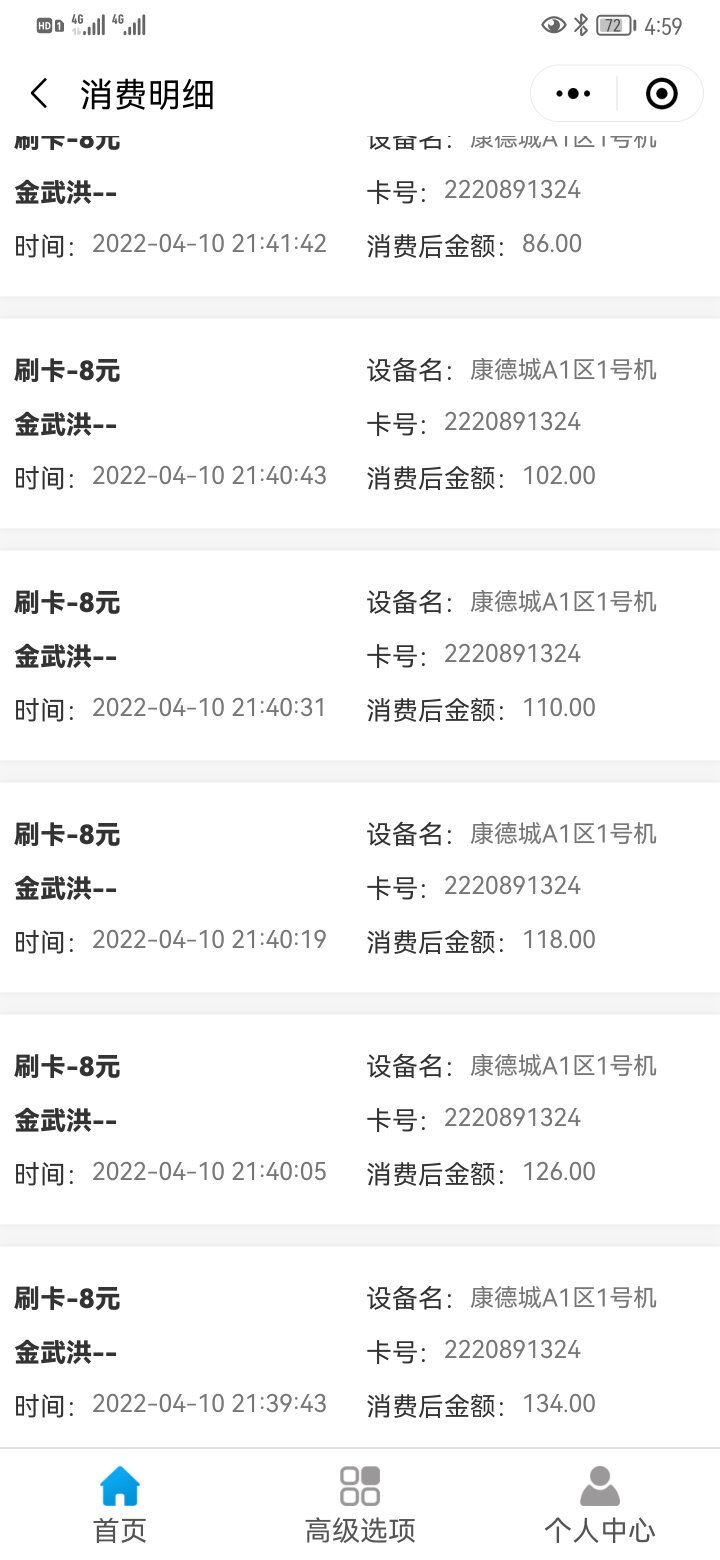Close the mini program via circle icon
720x1560 pixels.
click(662, 94)
